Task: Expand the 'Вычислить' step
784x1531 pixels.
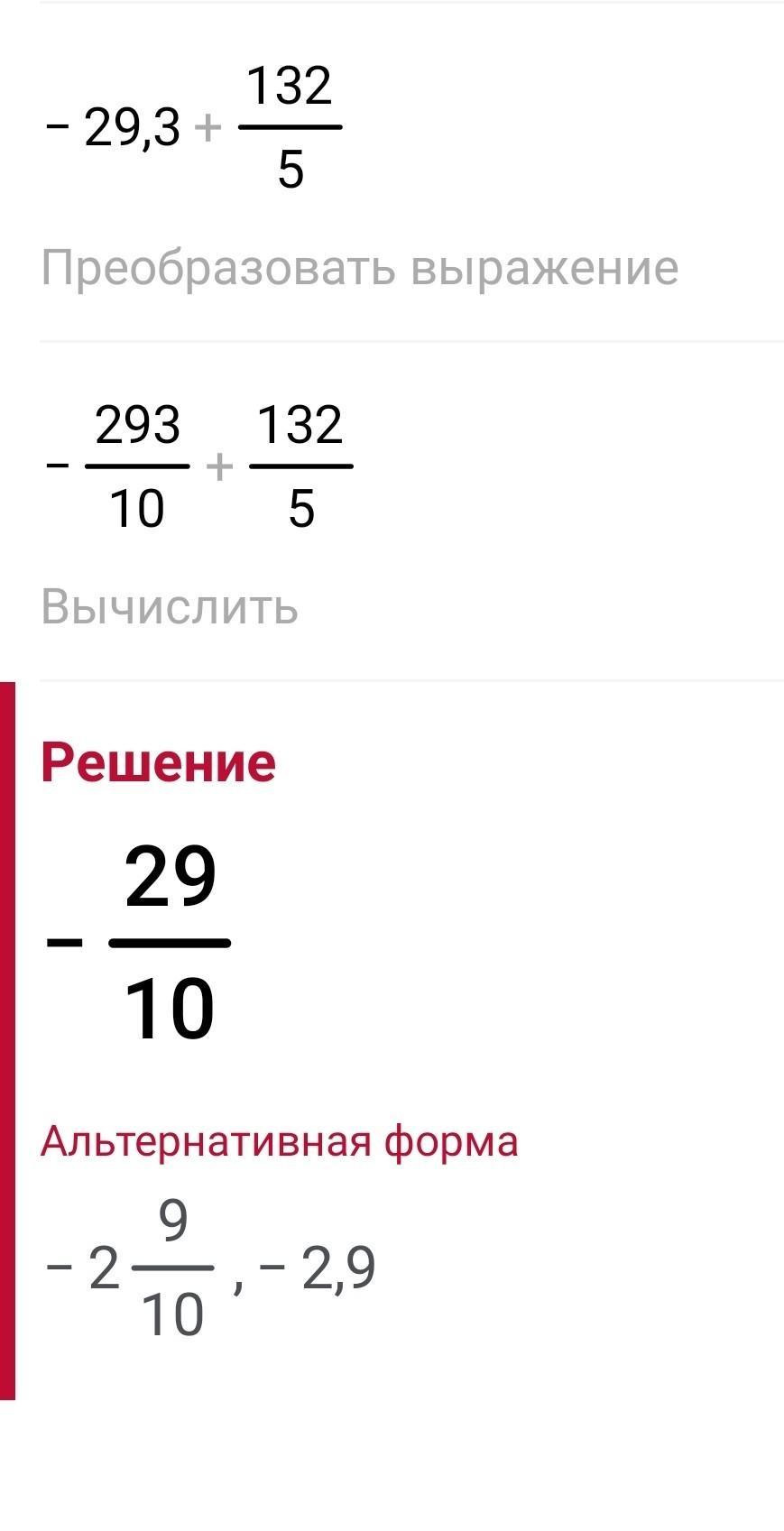Action: tap(170, 607)
